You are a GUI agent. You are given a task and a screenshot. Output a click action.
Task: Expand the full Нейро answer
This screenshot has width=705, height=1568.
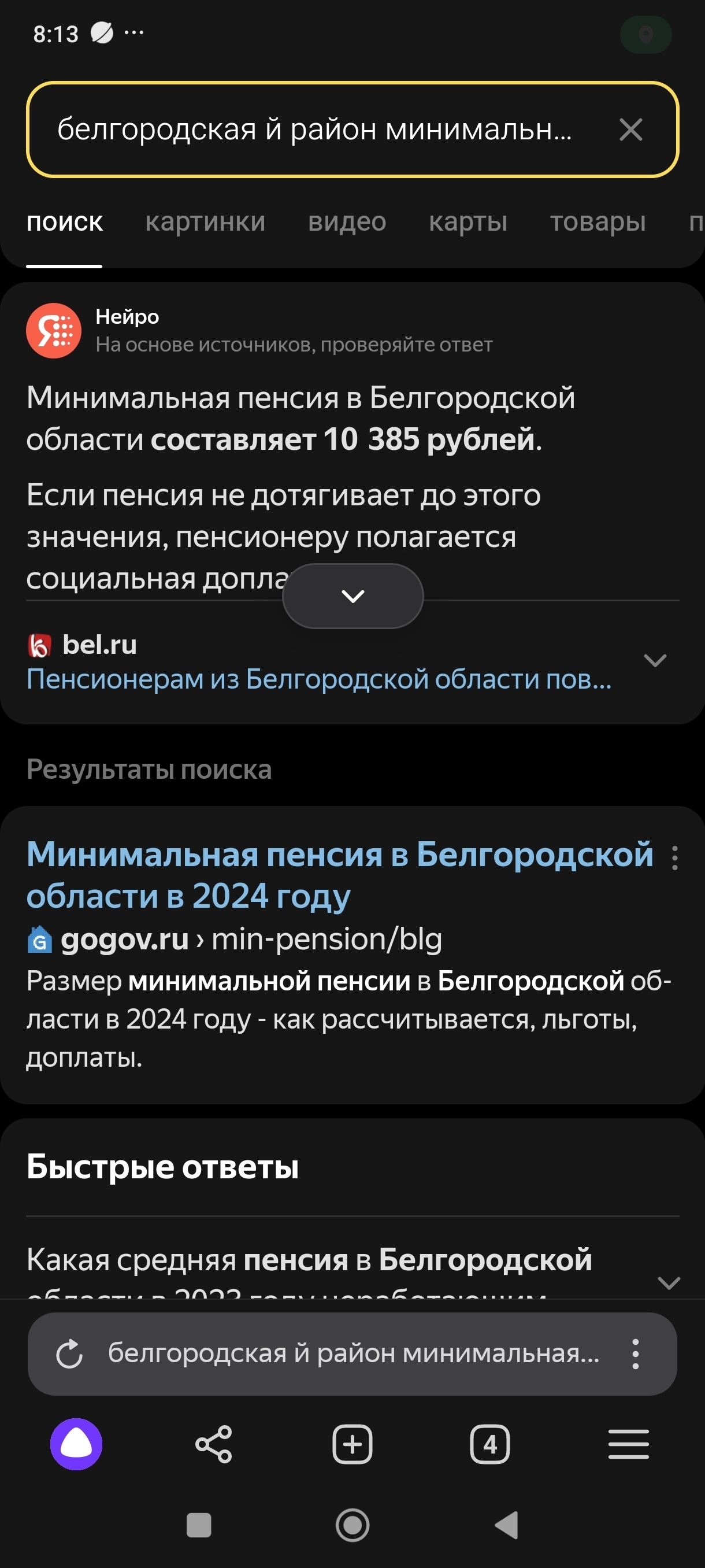pos(353,596)
